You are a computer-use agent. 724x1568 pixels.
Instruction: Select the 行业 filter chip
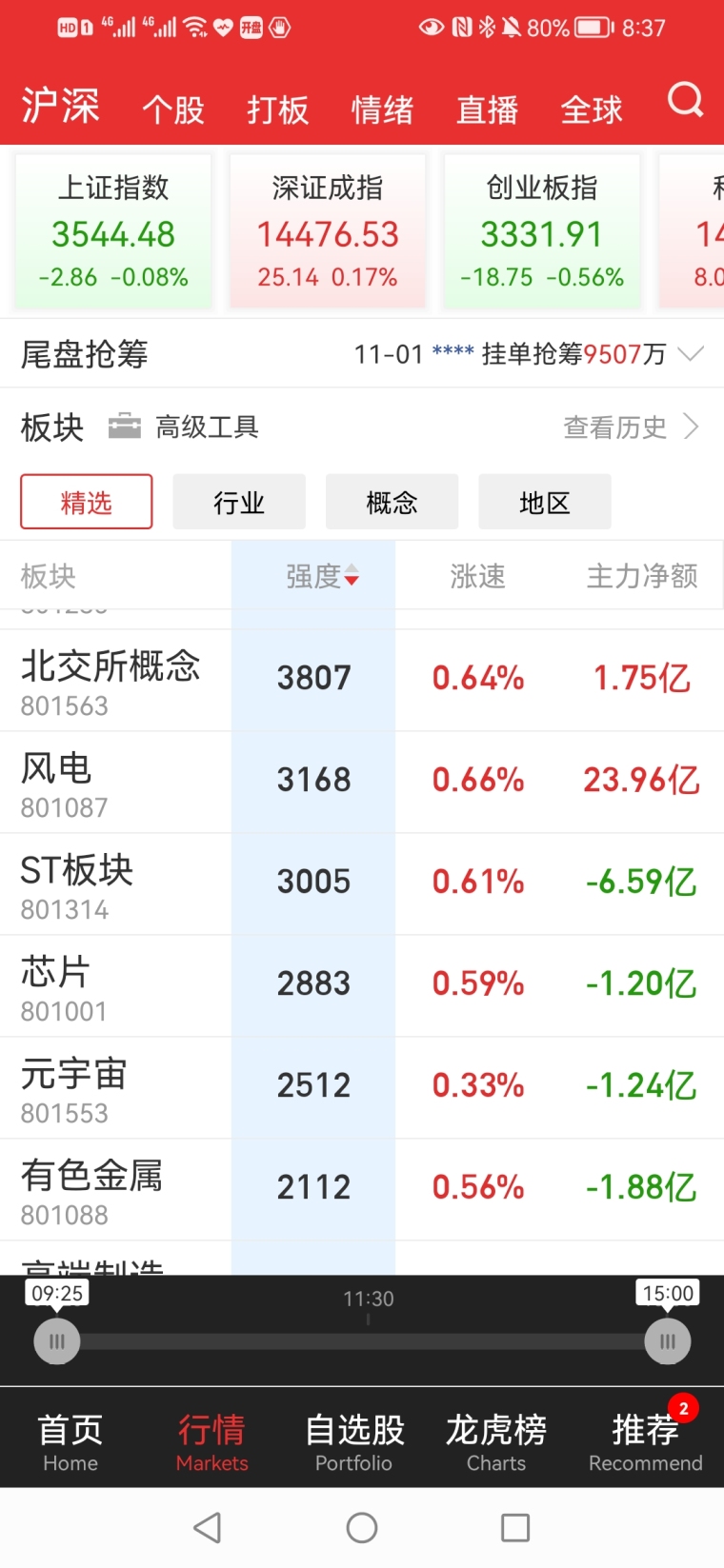(x=239, y=502)
